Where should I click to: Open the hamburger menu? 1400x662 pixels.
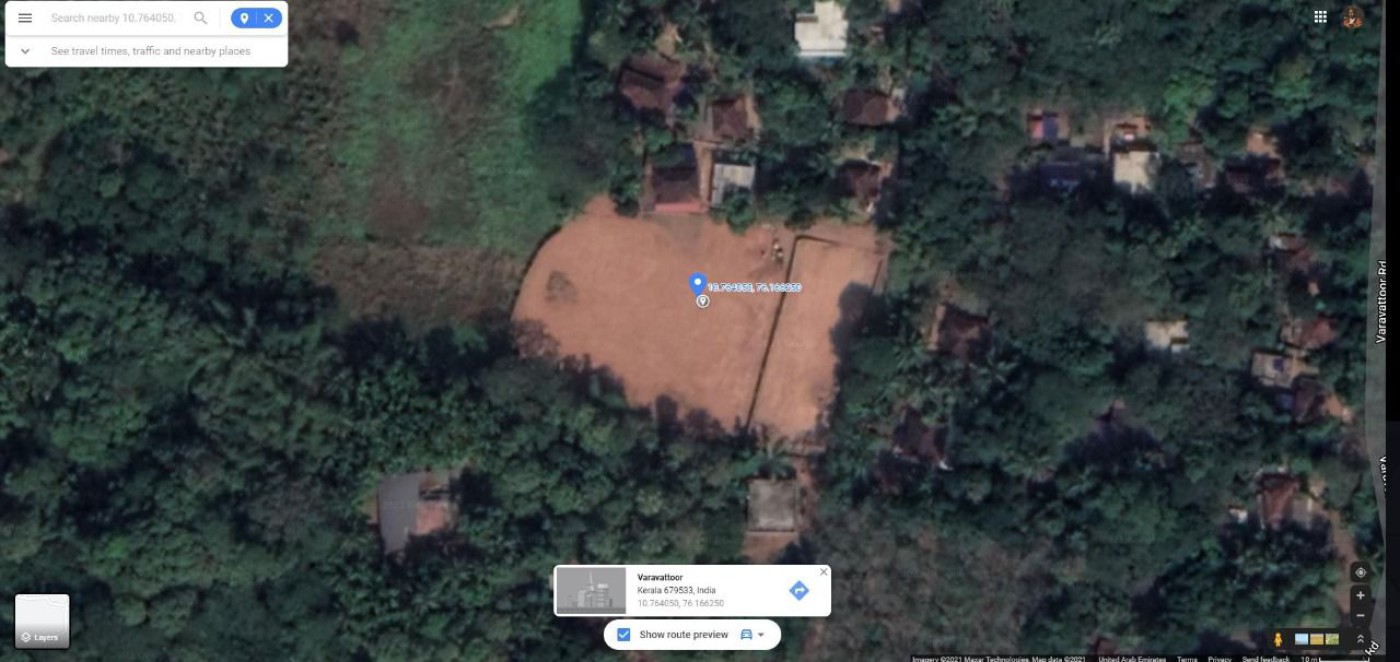25,18
